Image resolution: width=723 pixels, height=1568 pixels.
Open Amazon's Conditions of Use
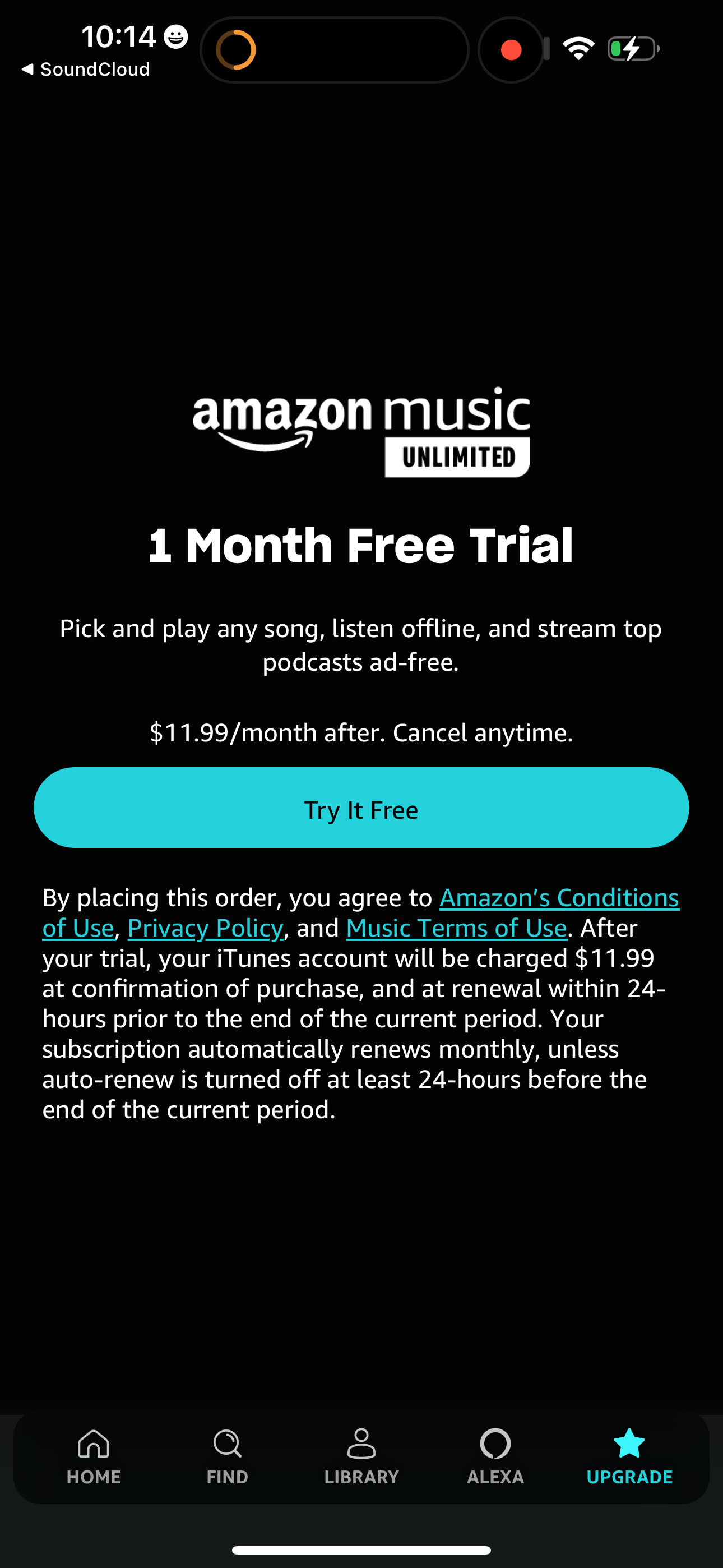[559, 897]
